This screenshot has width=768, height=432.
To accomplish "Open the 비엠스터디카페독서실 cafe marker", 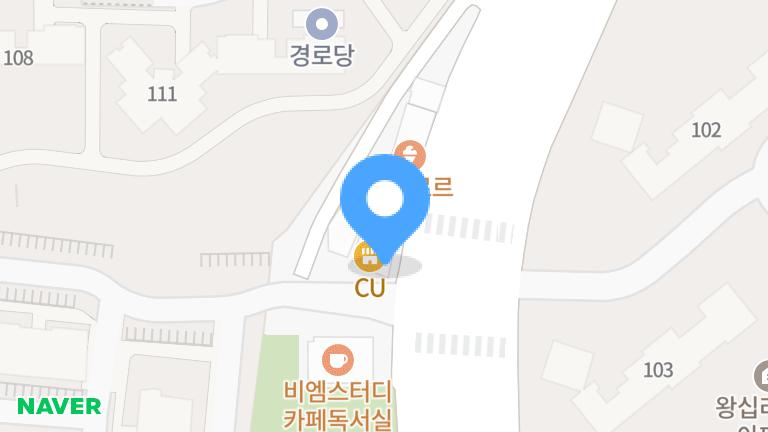I will 338,358.
